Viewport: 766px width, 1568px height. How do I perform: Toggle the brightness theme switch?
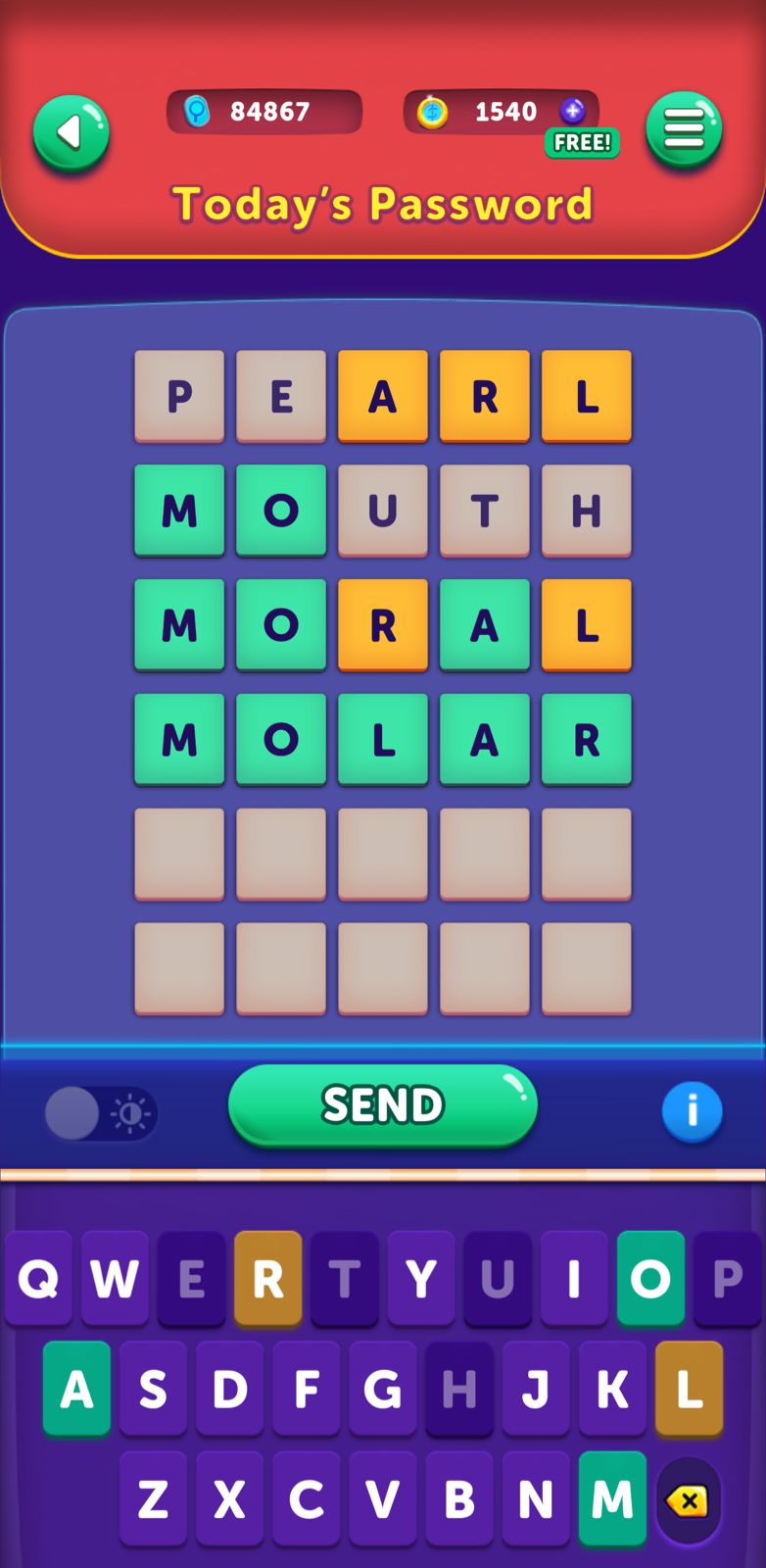101,1113
